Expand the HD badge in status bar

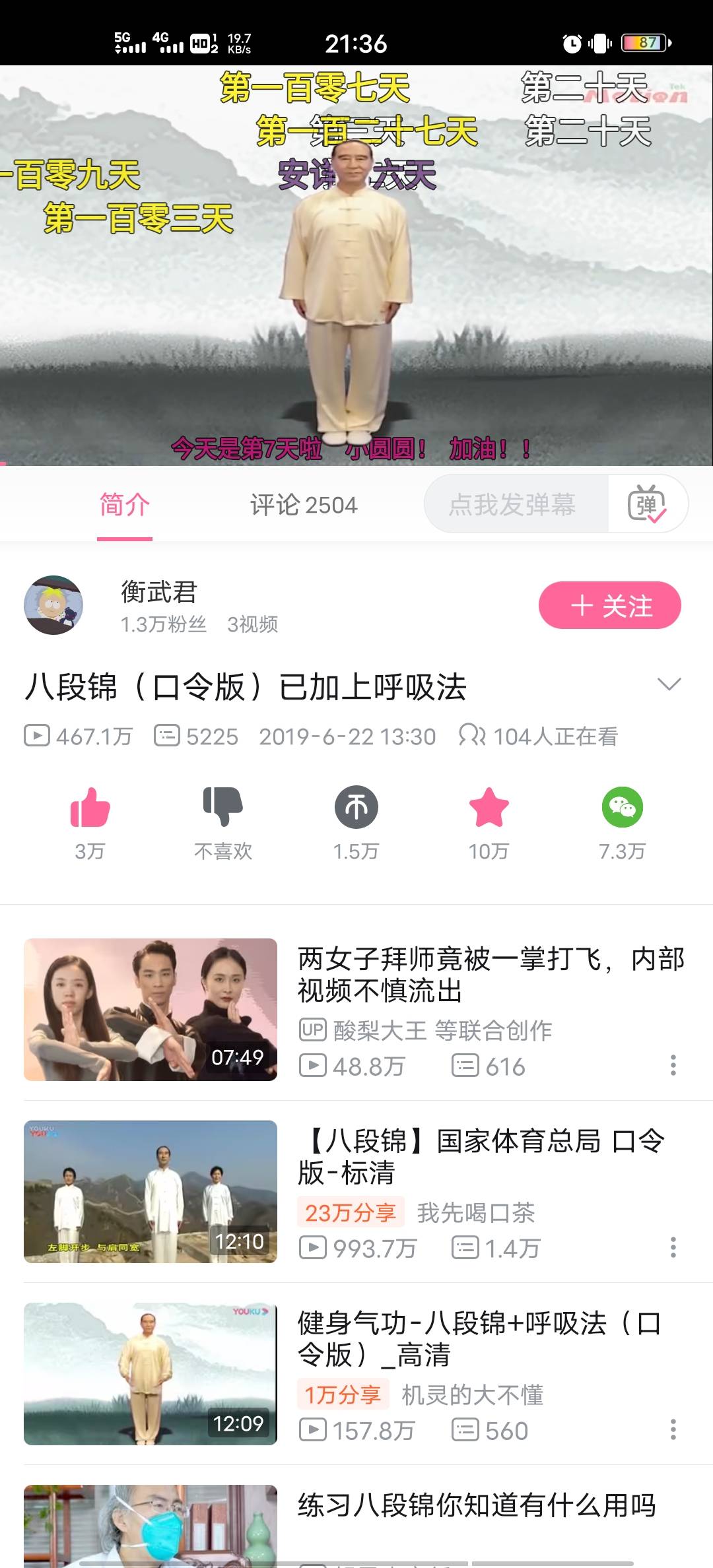[201, 42]
